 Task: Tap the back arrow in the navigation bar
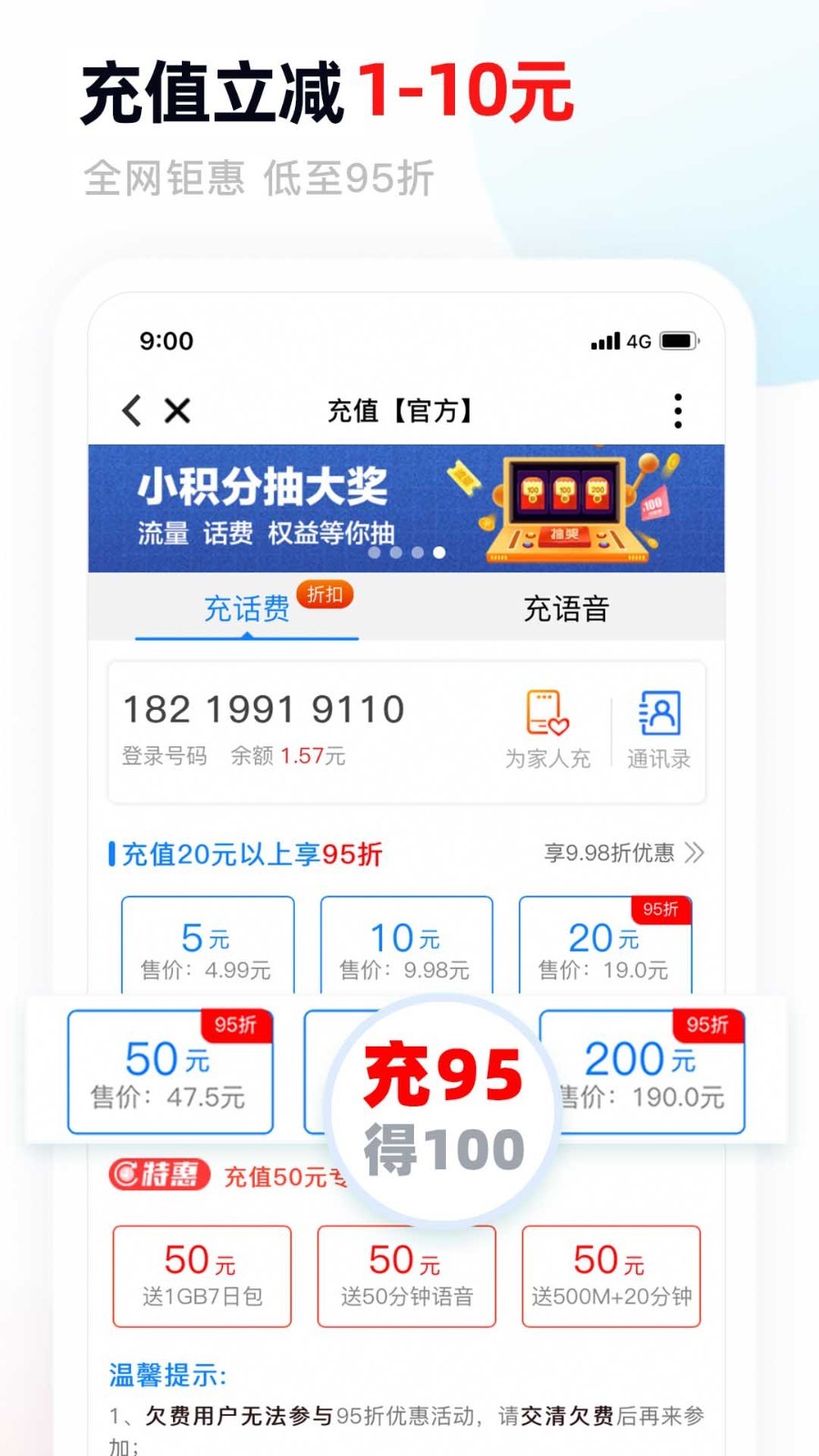pos(130,410)
